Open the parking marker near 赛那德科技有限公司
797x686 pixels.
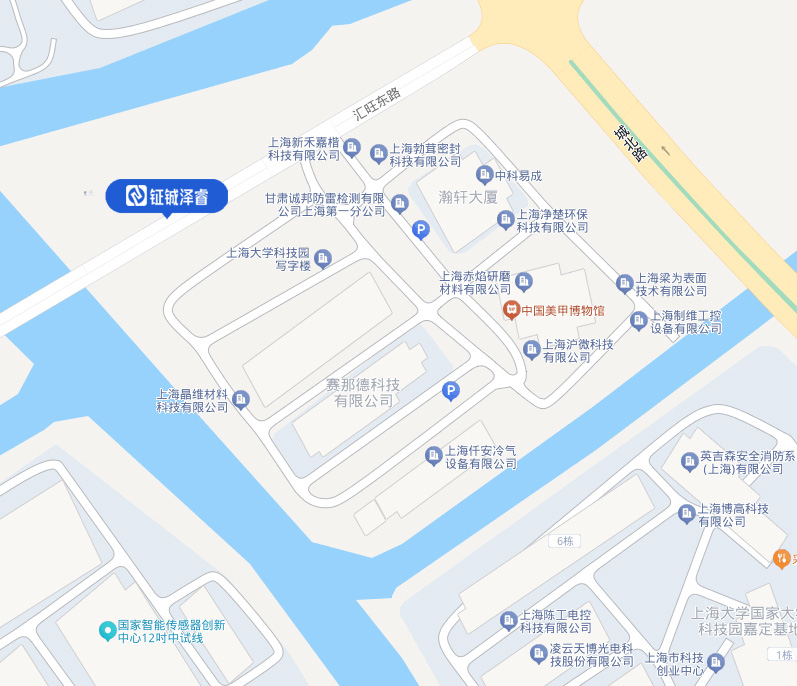(451, 392)
